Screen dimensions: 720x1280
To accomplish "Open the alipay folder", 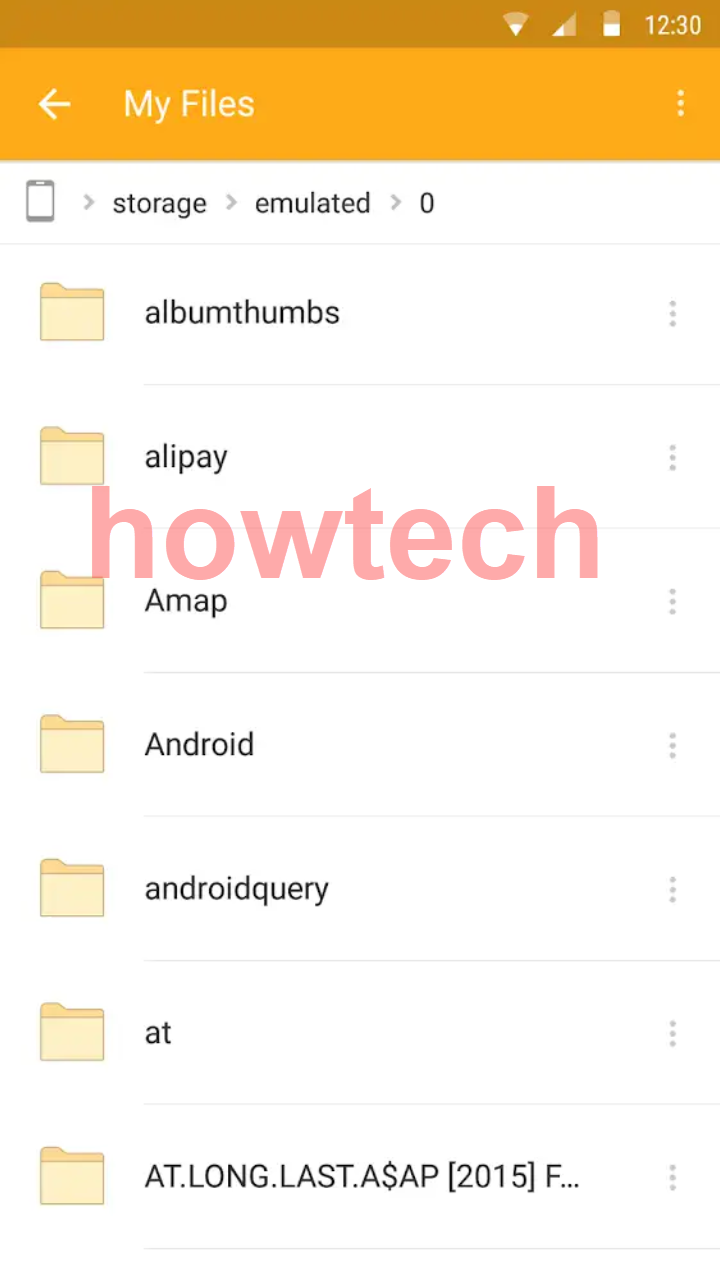I will tap(186, 457).
